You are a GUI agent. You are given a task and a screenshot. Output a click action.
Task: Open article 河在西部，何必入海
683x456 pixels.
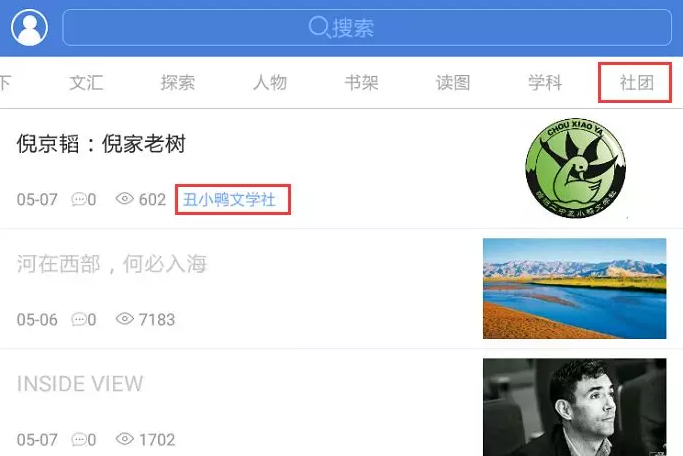tap(112, 264)
